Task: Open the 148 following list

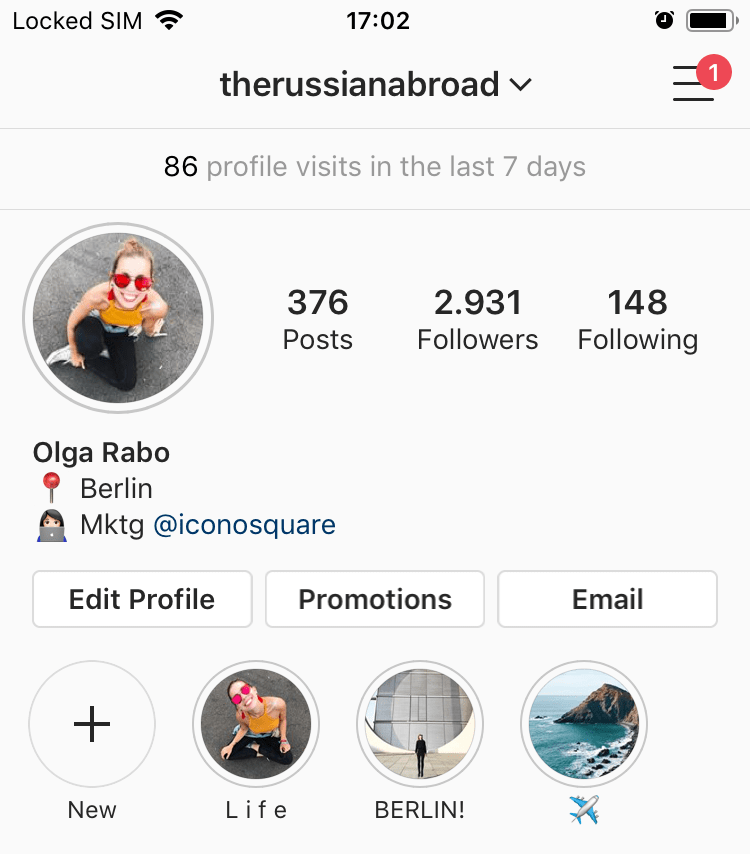Action: click(637, 320)
